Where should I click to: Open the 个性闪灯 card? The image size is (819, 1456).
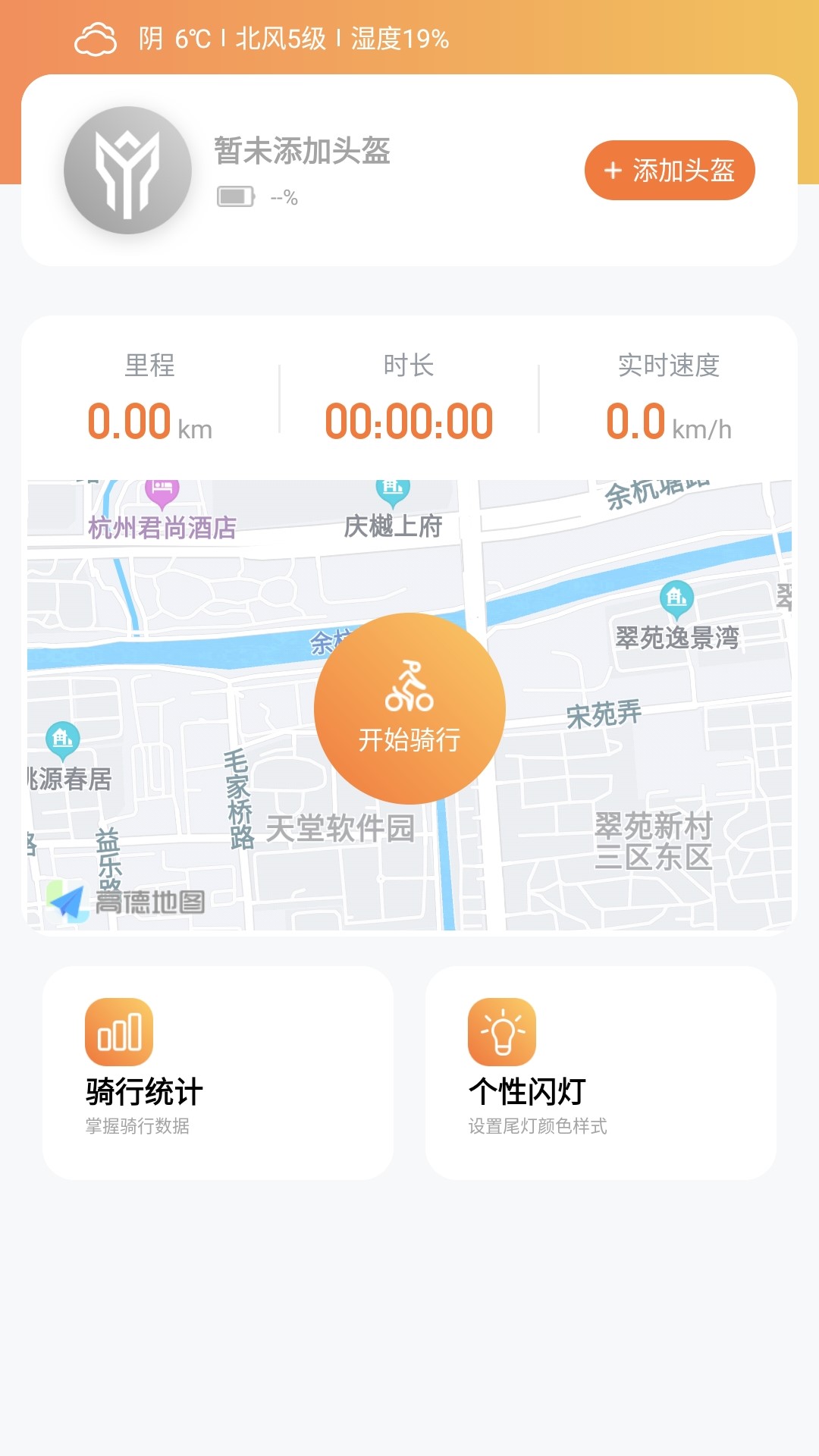pyautogui.click(x=601, y=1072)
